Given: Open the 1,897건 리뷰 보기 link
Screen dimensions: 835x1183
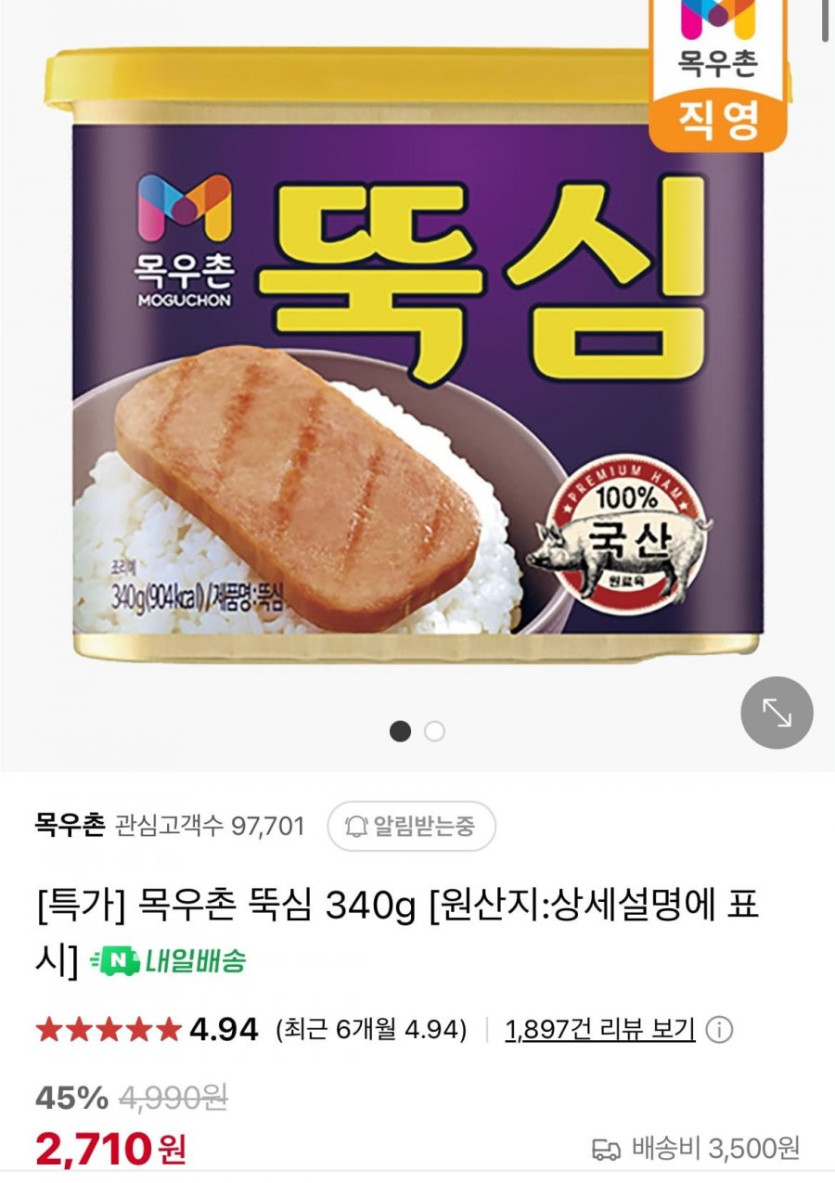Looking at the screenshot, I should 600,1029.
